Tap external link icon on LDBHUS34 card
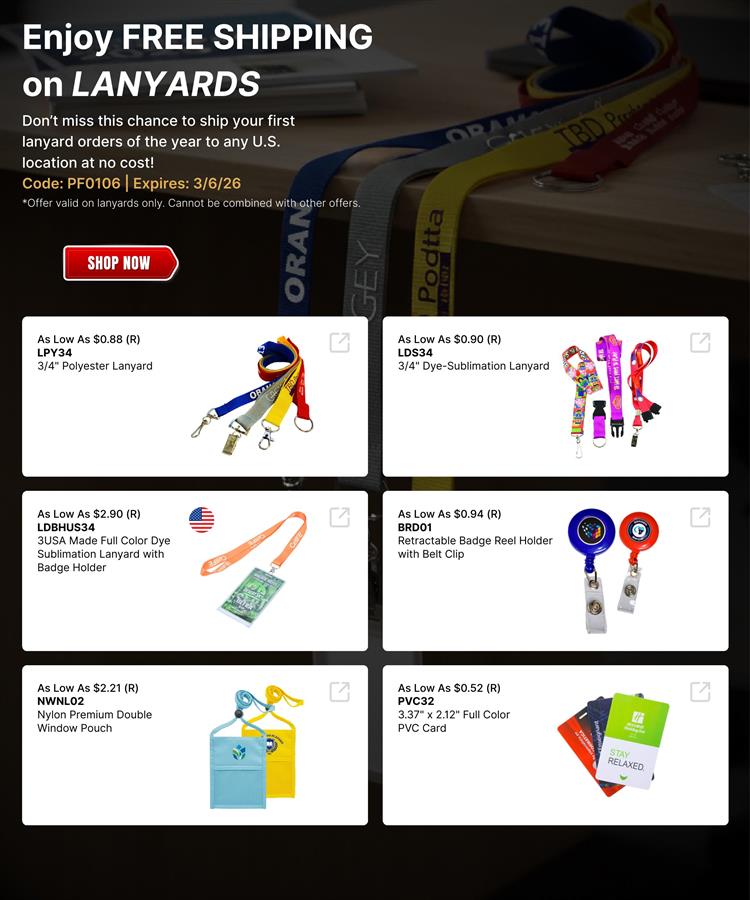This screenshot has height=900, width=750. click(x=340, y=517)
